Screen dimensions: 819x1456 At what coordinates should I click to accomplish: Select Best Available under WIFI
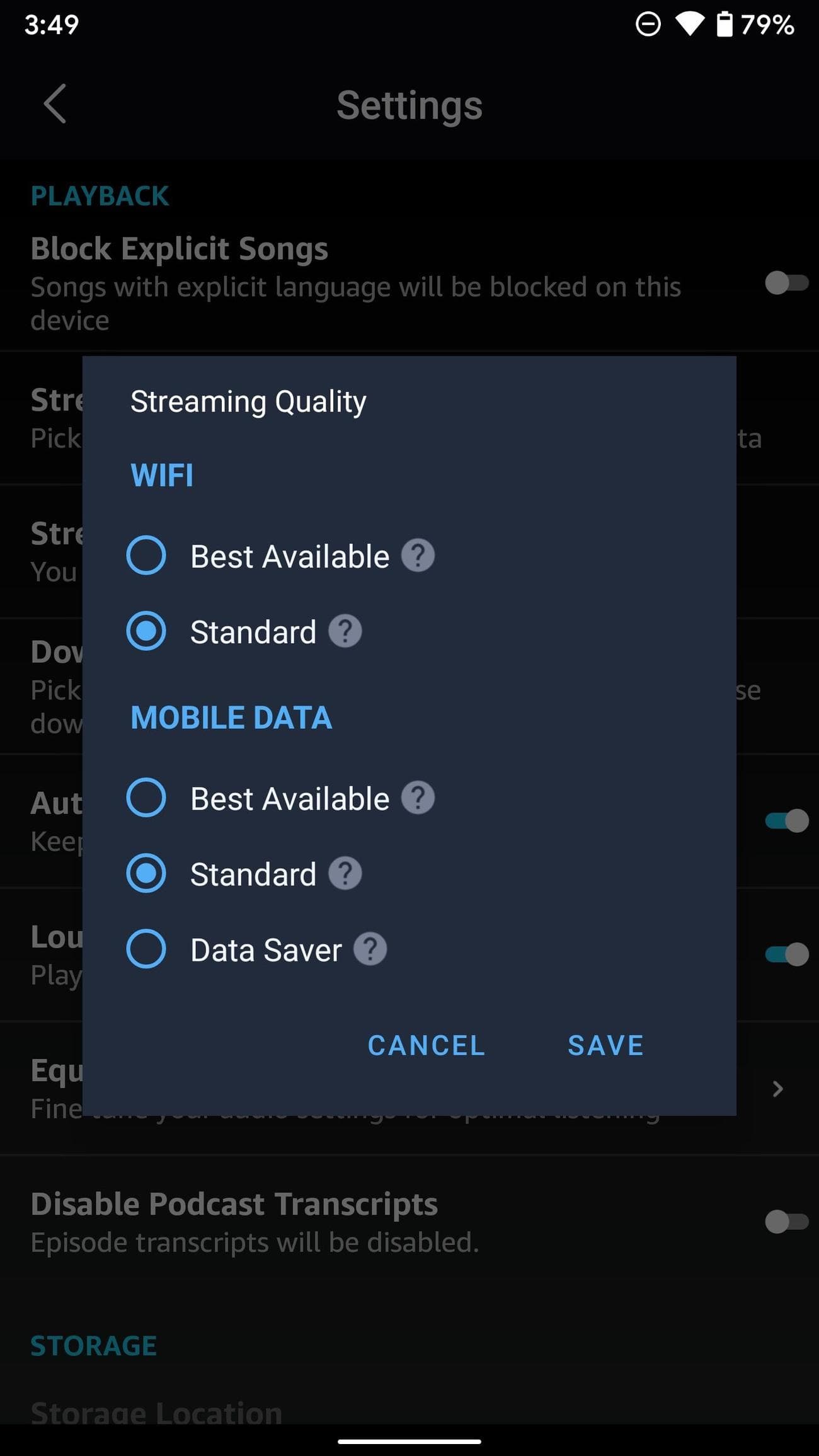click(146, 556)
